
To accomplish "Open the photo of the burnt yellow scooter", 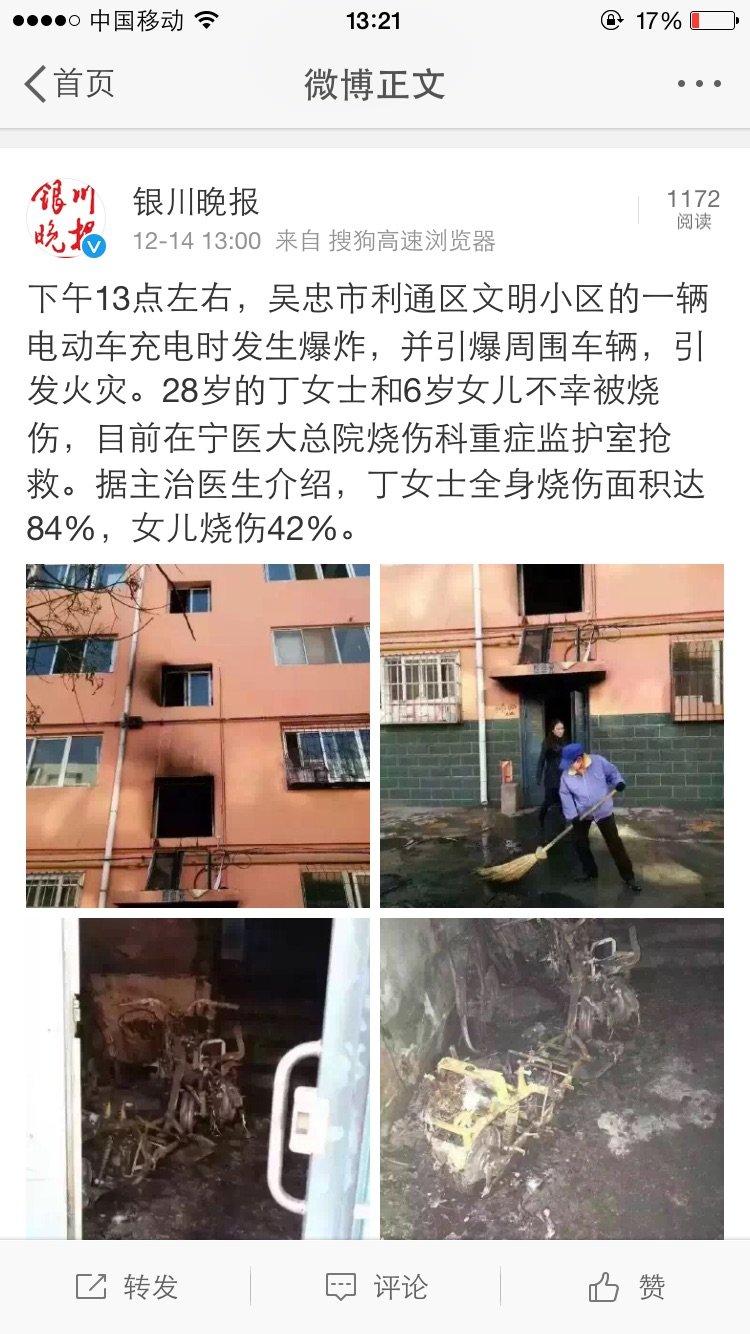I will [552, 1079].
